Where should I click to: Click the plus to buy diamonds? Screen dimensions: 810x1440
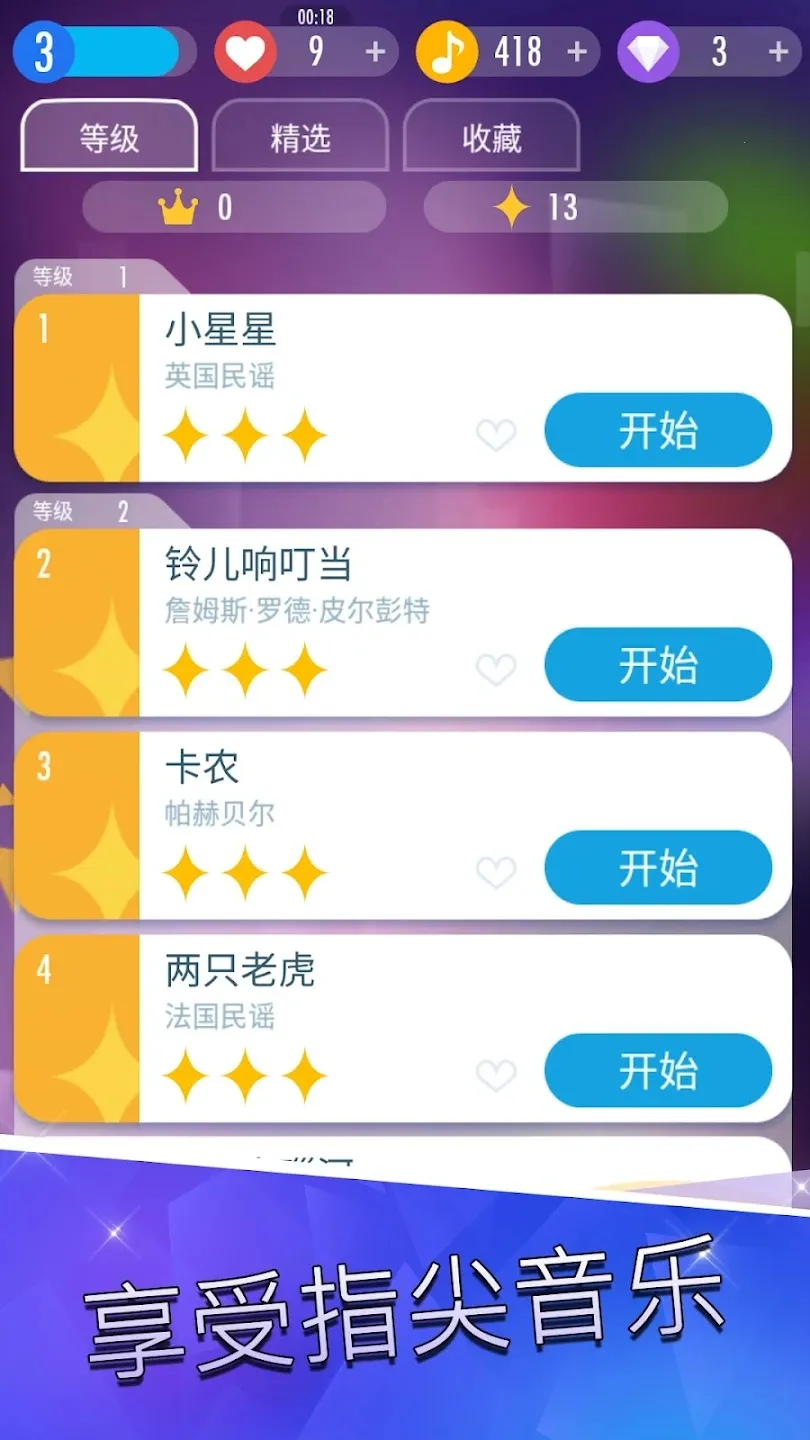[779, 50]
